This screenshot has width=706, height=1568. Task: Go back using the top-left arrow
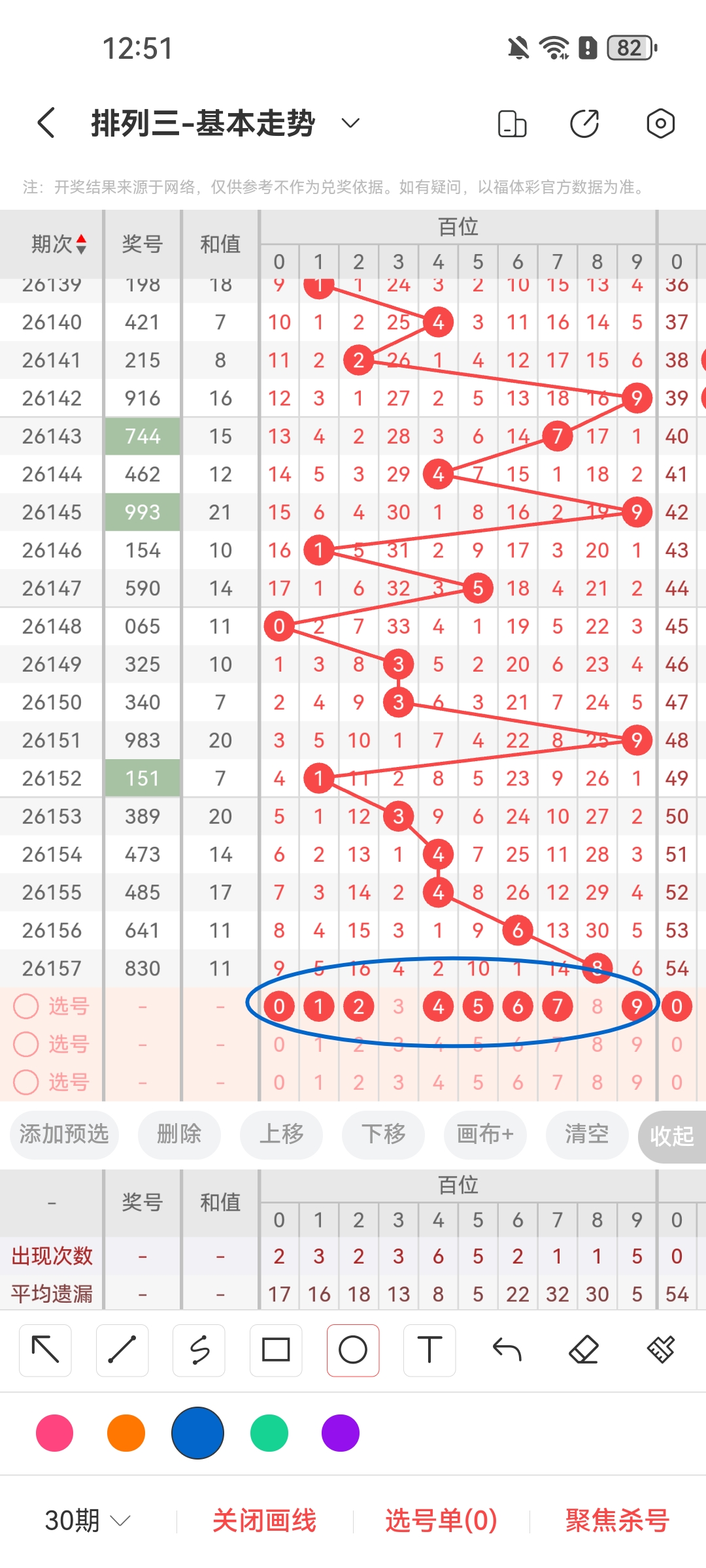[x=46, y=123]
